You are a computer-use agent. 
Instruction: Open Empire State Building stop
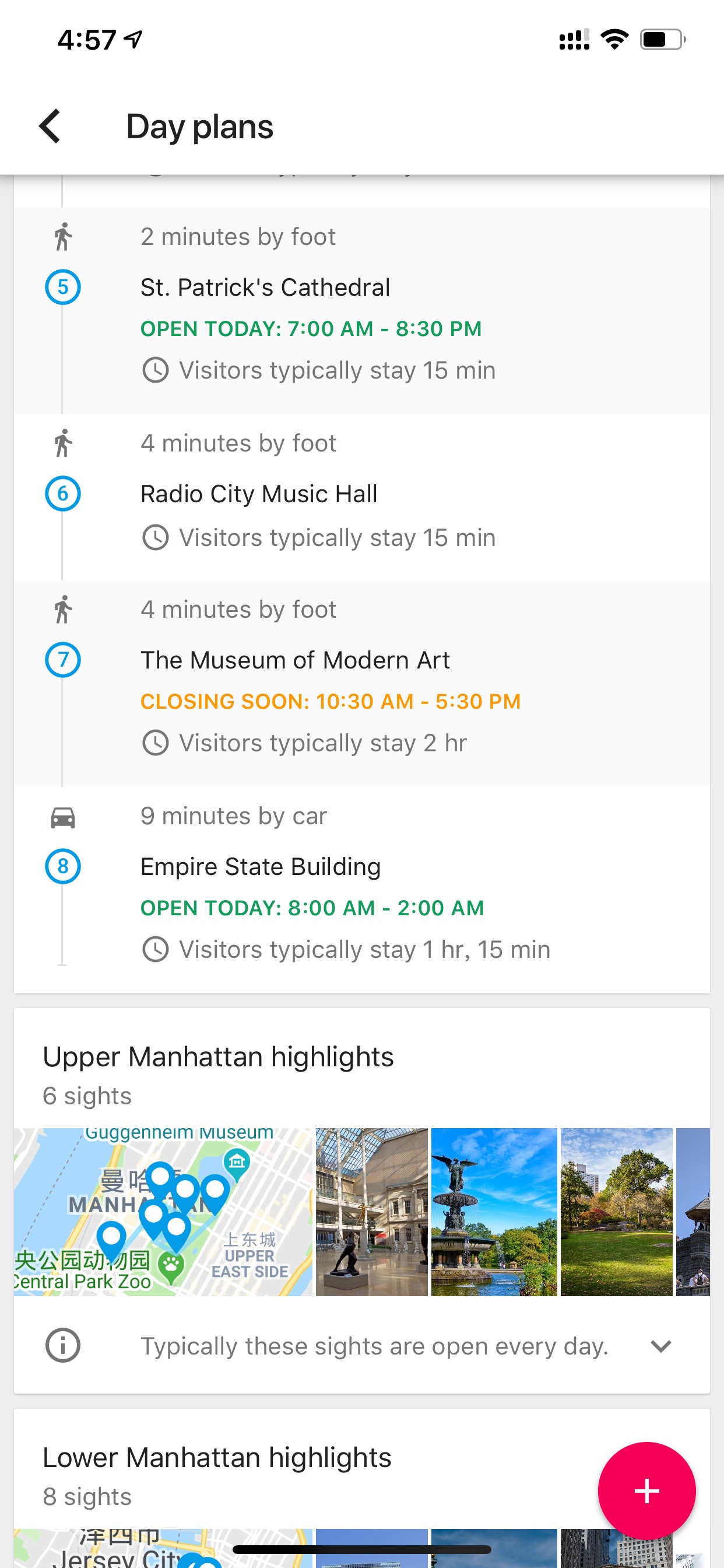pos(362,888)
